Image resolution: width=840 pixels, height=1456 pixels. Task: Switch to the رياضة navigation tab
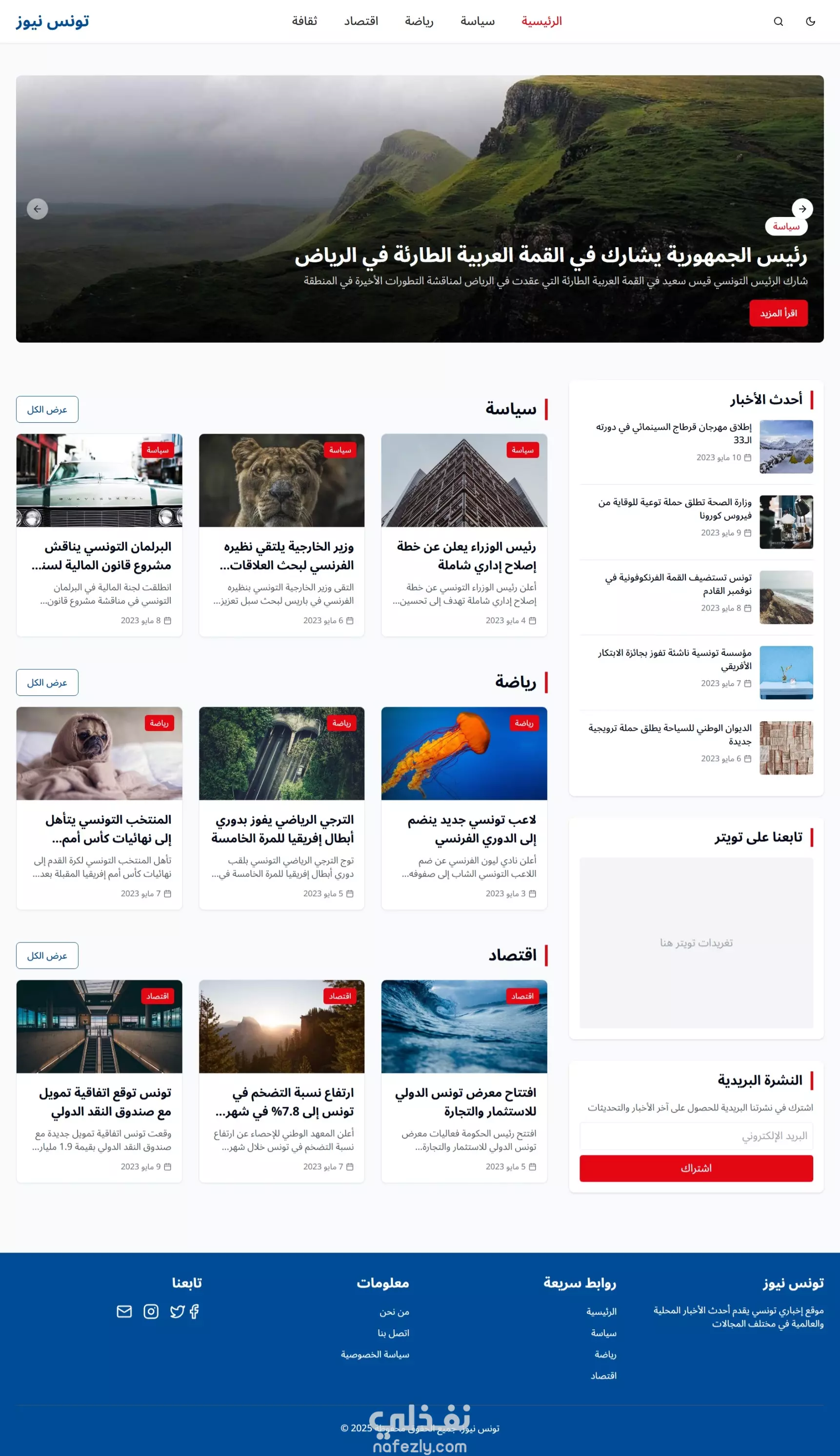[419, 21]
